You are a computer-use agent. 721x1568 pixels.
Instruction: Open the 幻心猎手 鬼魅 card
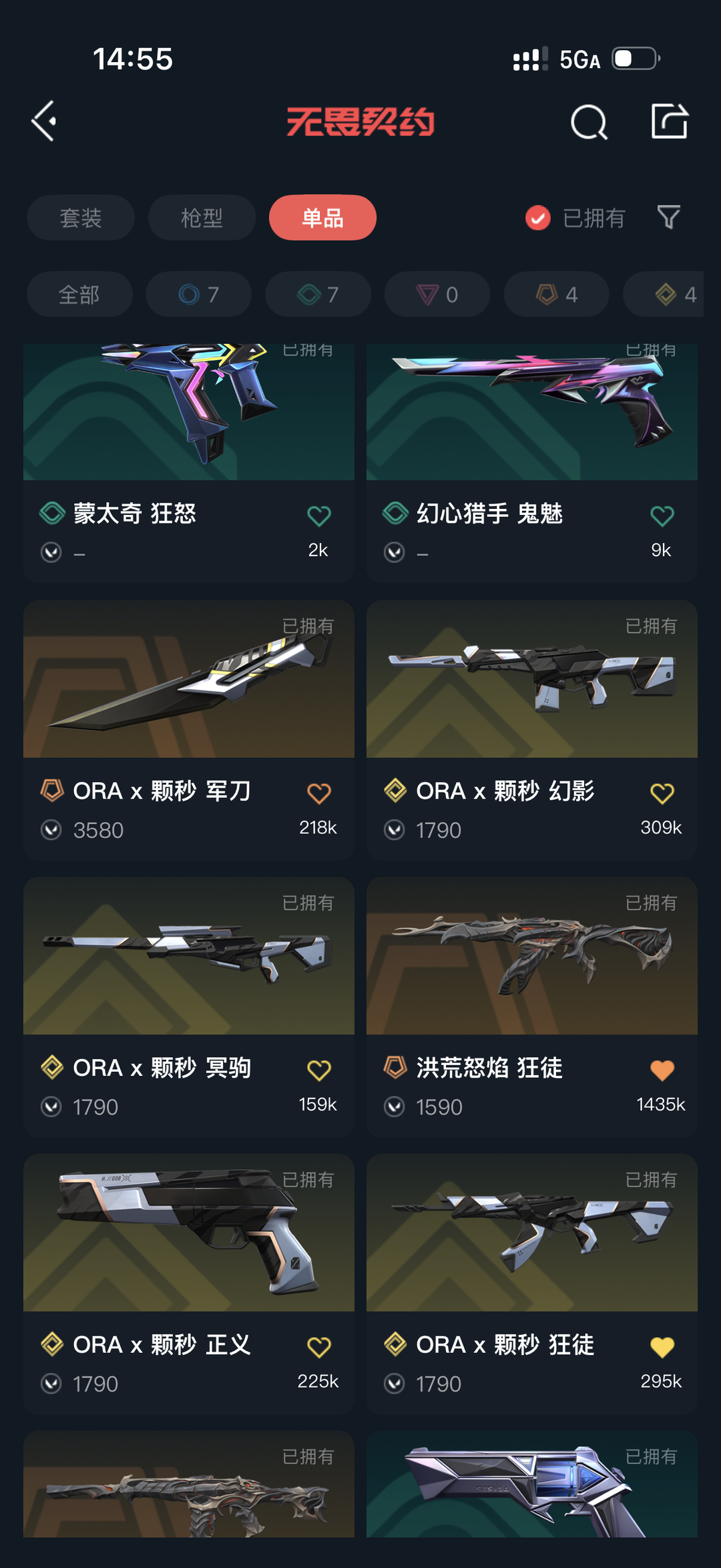(x=532, y=463)
